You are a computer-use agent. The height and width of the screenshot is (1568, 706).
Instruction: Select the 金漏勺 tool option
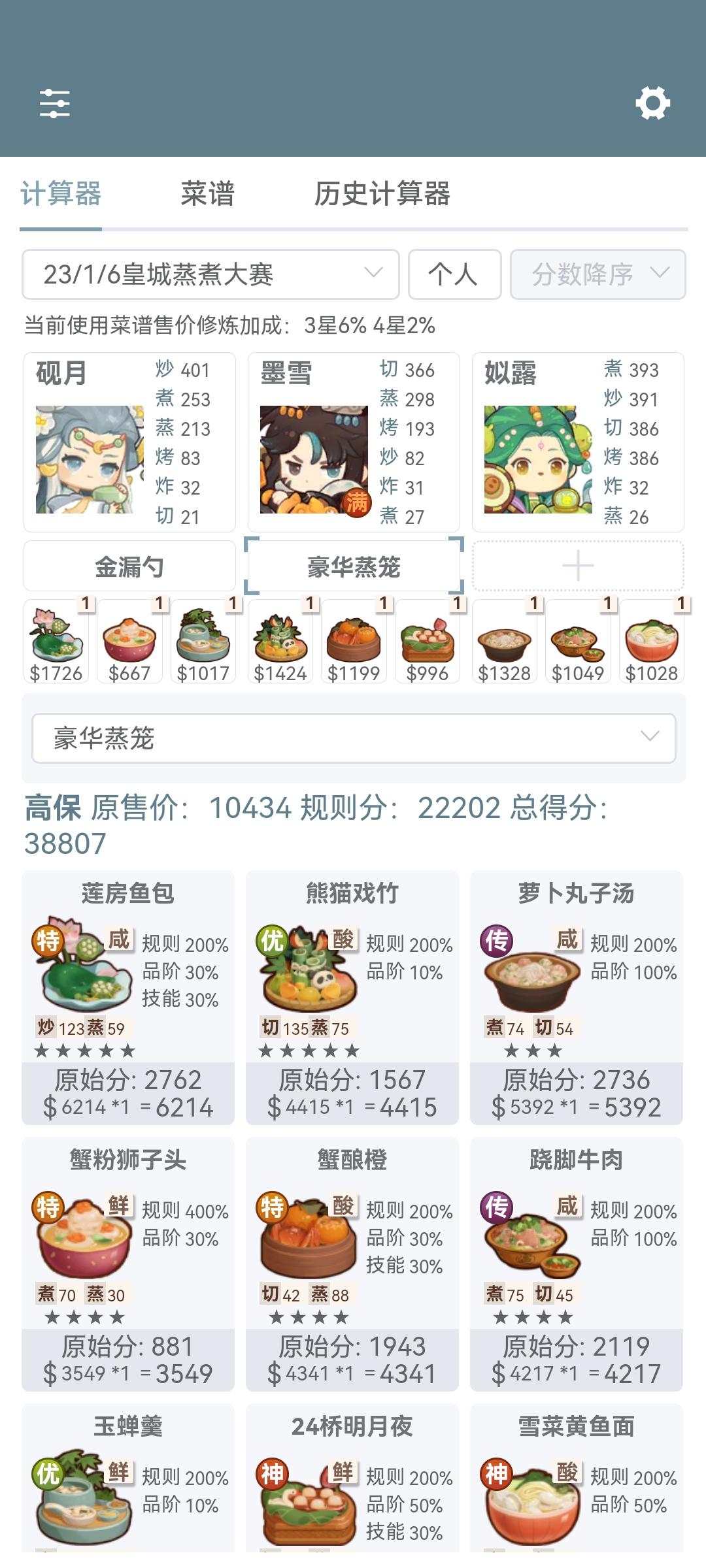(129, 566)
